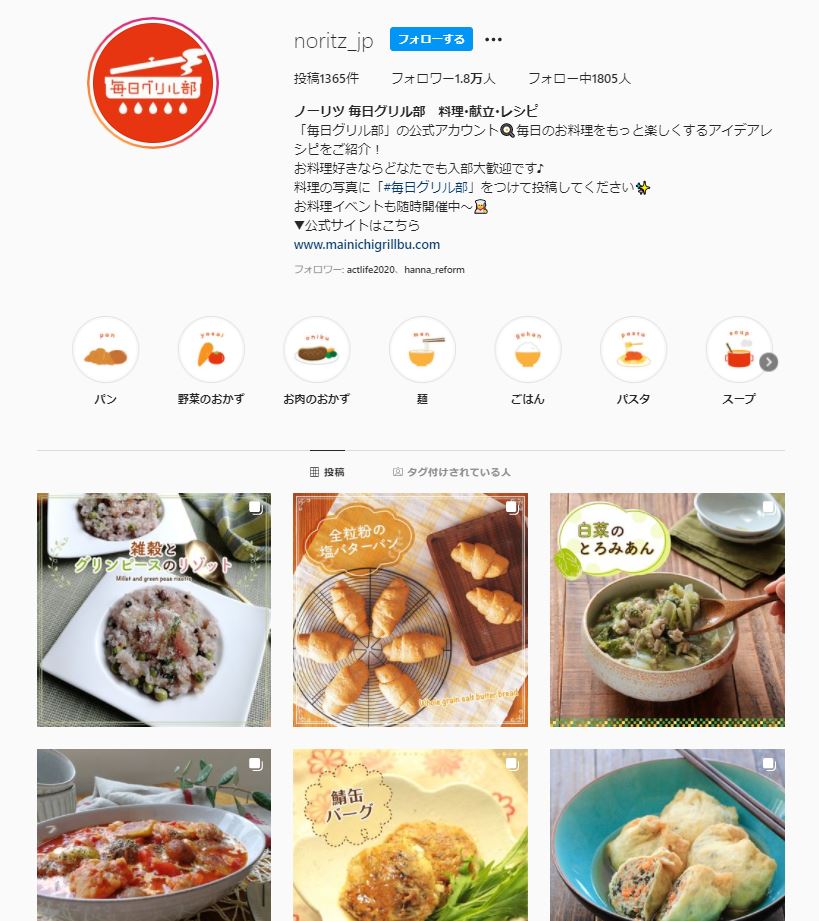Switch to the タグ付けされている人 tab
The height and width of the screenshot is (921, 819).
click(x=451, y=472)
